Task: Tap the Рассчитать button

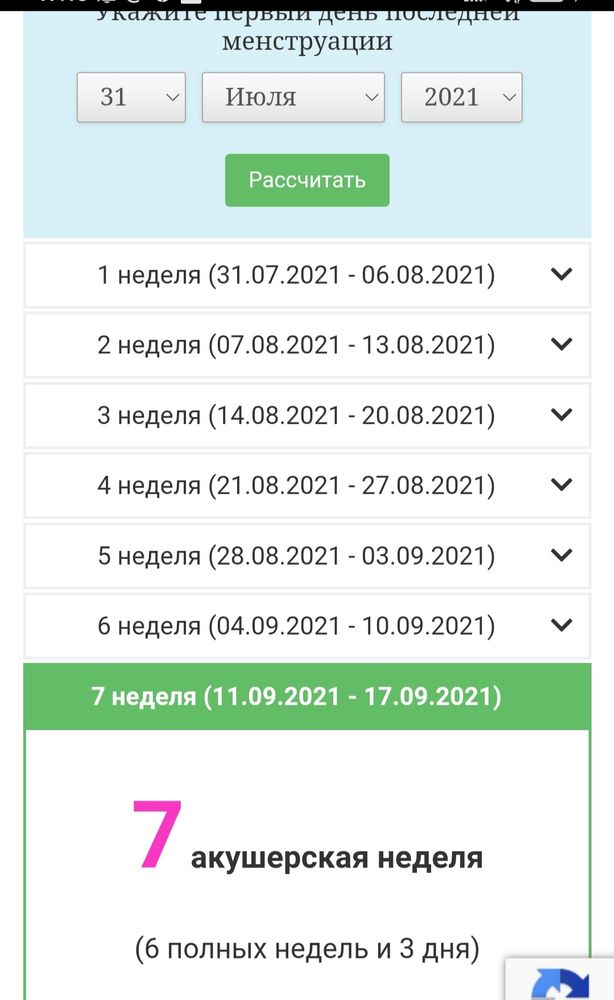Action: pyautogui.click(x=307, y=180)
